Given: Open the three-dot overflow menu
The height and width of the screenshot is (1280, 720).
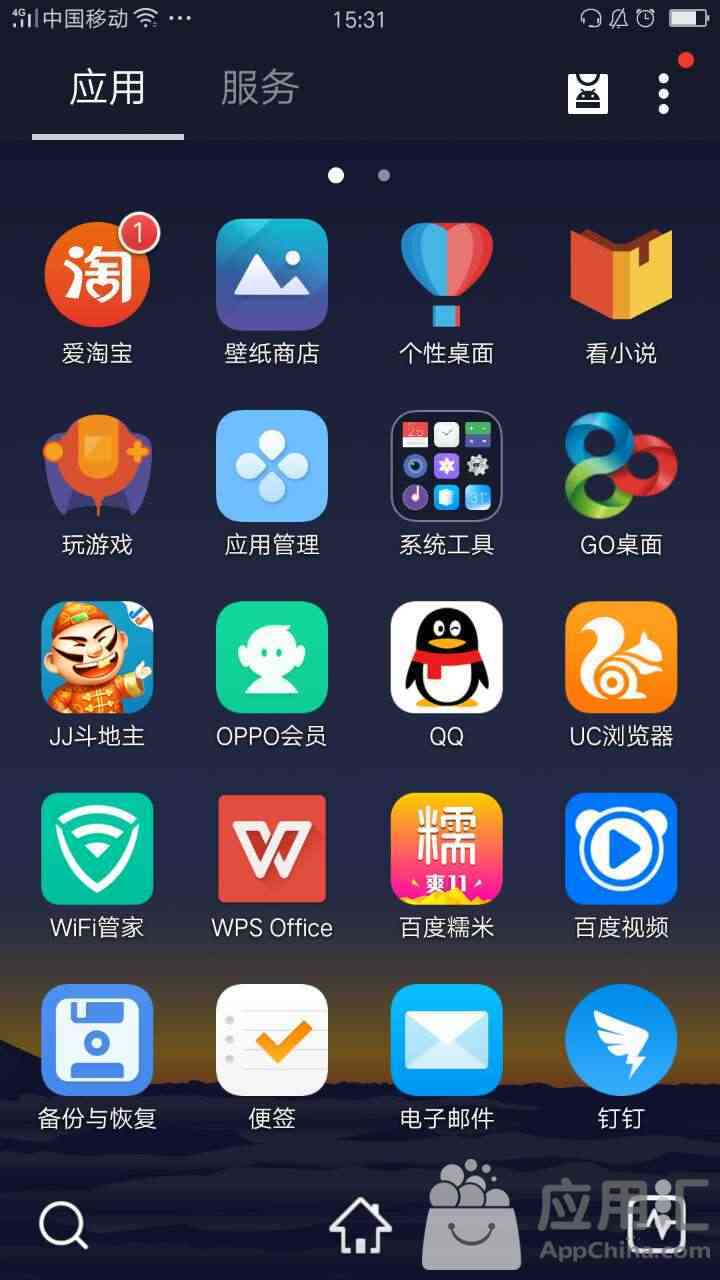Looking at the screenshot, I should click(663, 93).
